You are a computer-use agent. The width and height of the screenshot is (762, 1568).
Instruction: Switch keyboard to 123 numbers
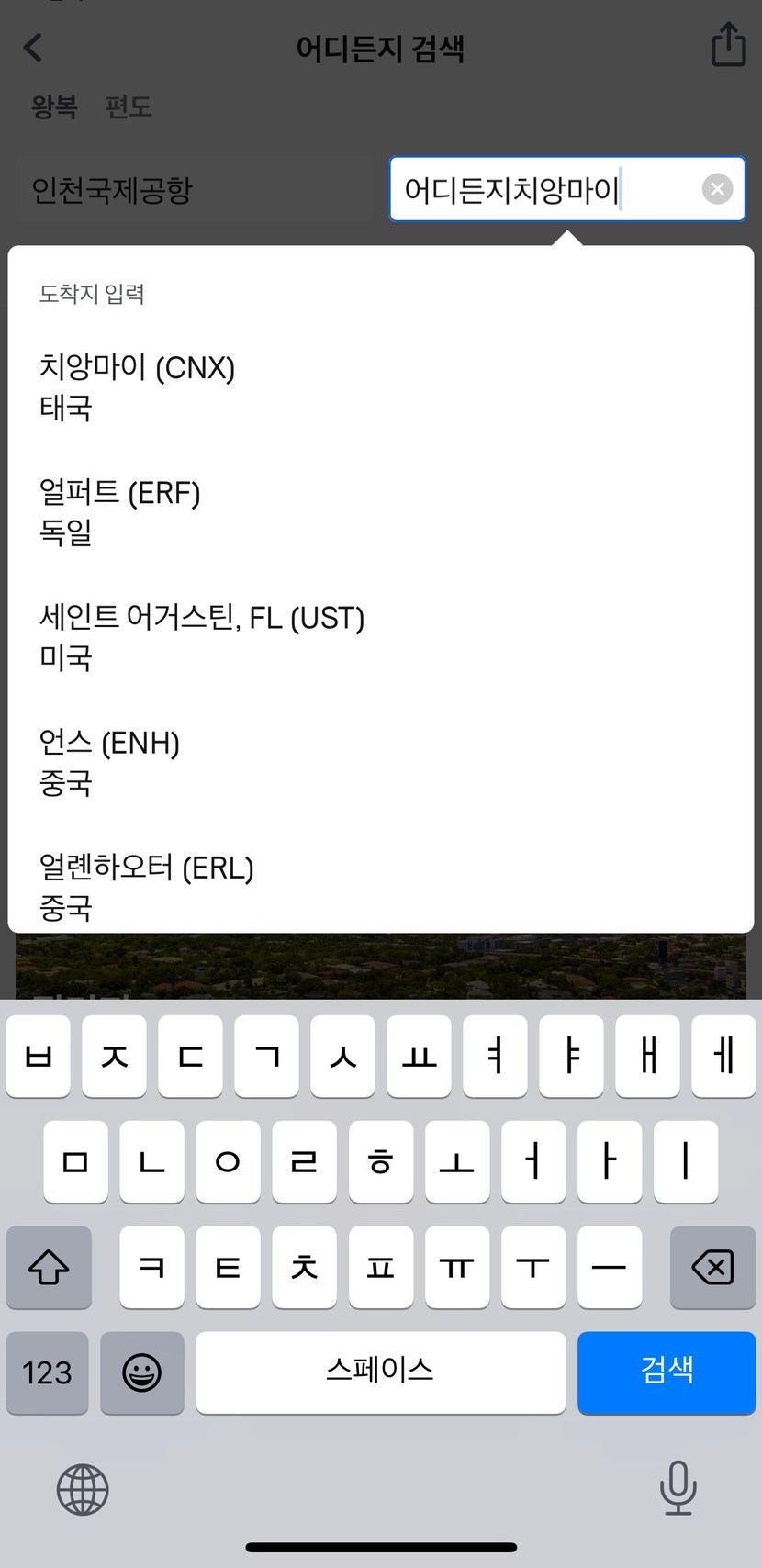[47, 1372]
